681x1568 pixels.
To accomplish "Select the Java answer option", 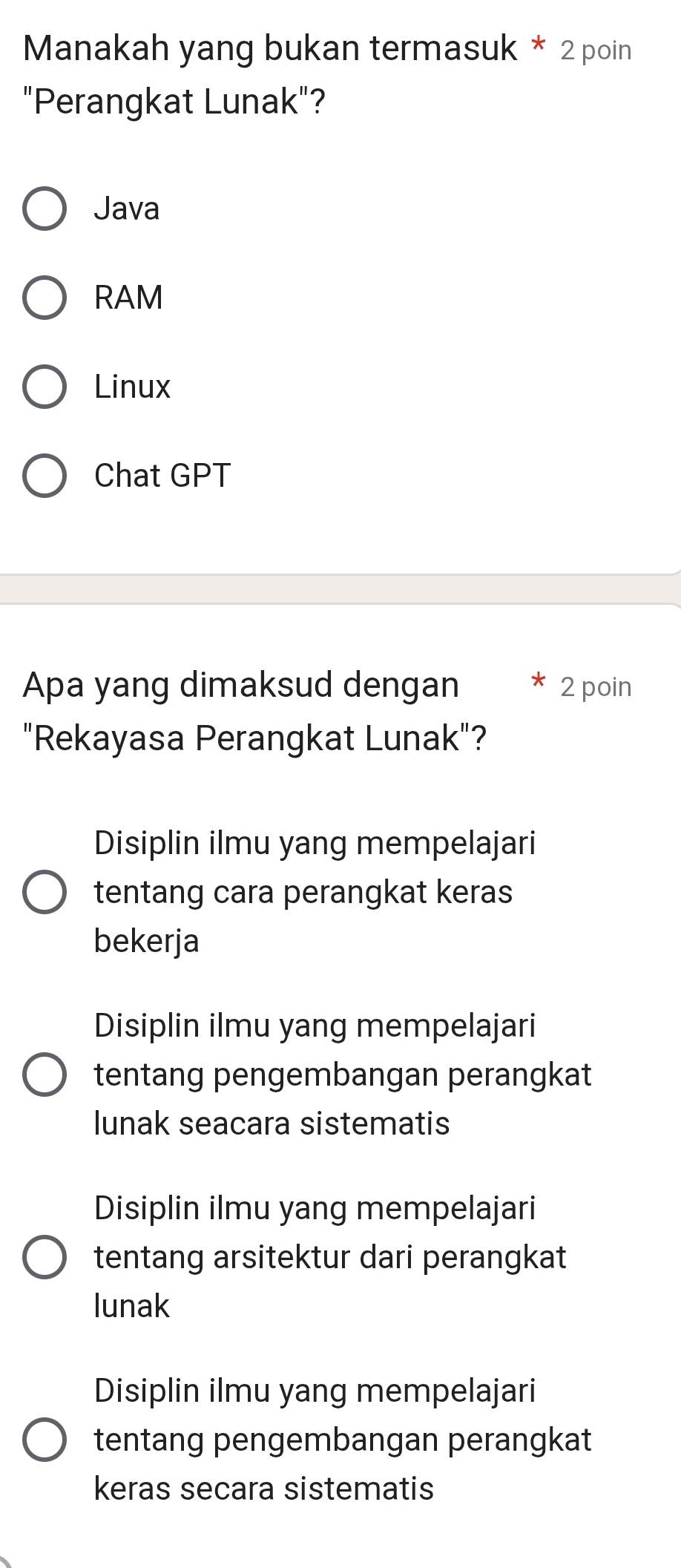I will [x=45, y=209].
